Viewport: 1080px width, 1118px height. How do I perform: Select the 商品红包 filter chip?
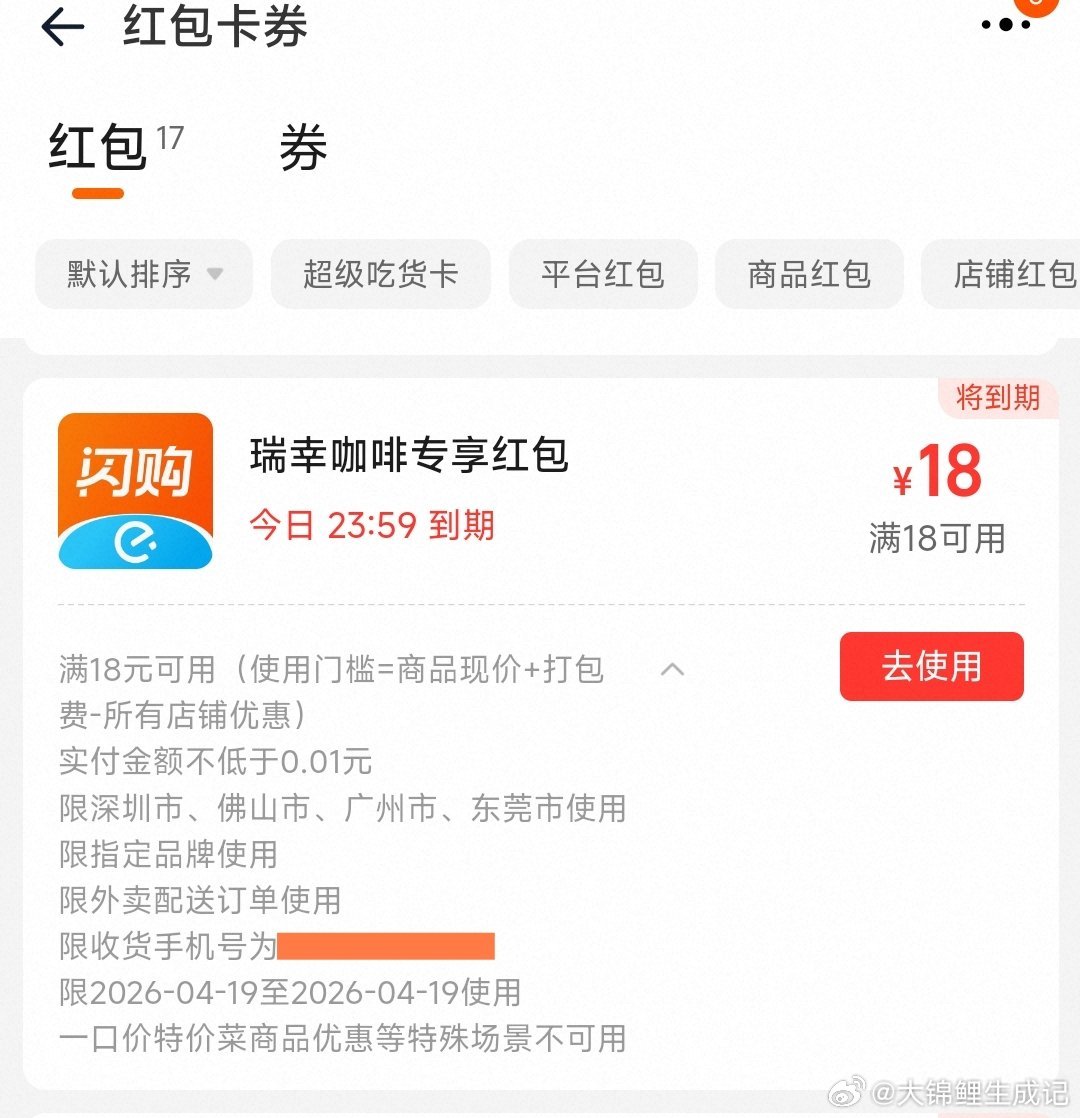click(x=809, y=274)
